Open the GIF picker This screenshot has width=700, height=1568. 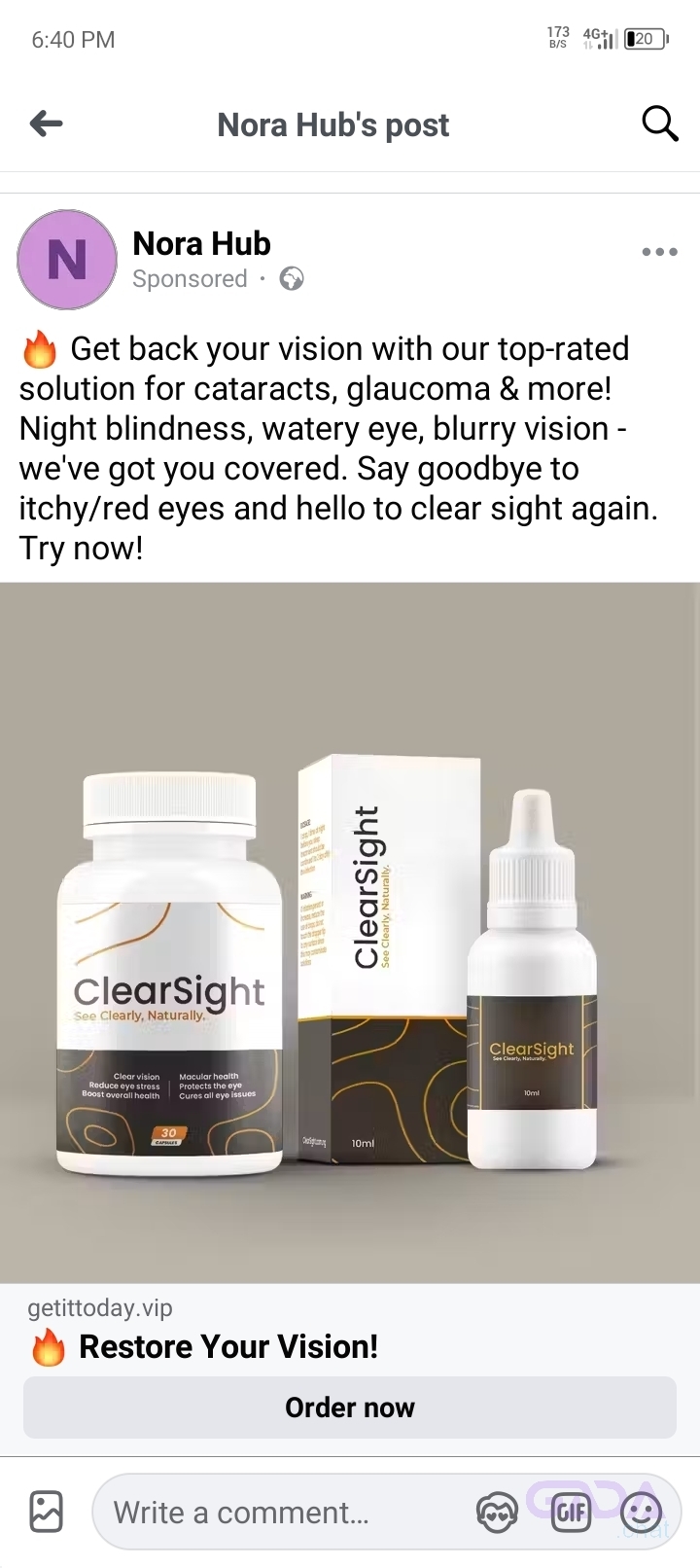tap(571, 1513)
